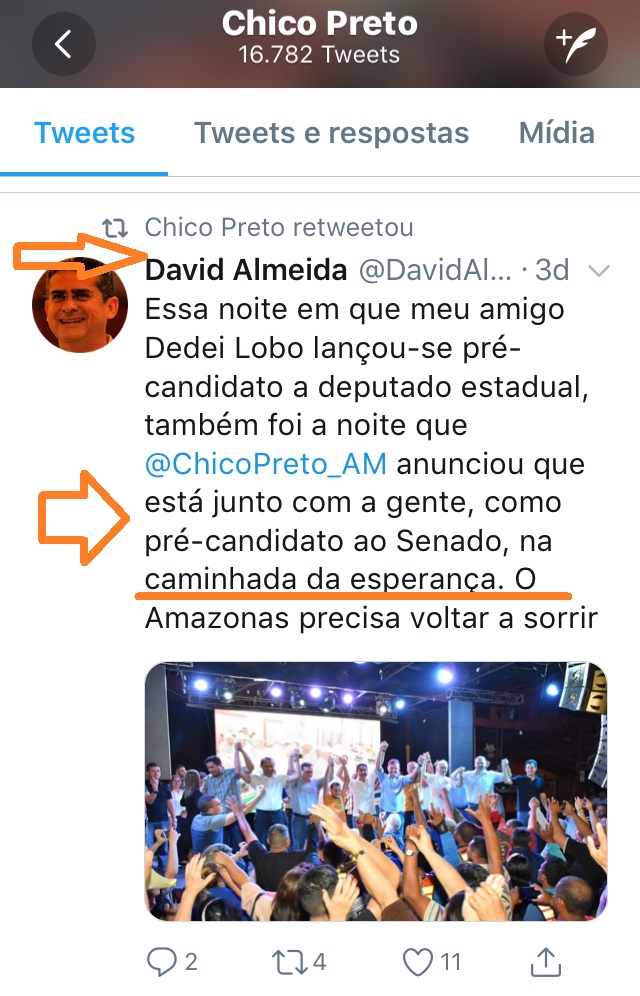Open the @ChicoPreto_AM mention link
Viewport: 640px width, 996px height.
[266, 464]
